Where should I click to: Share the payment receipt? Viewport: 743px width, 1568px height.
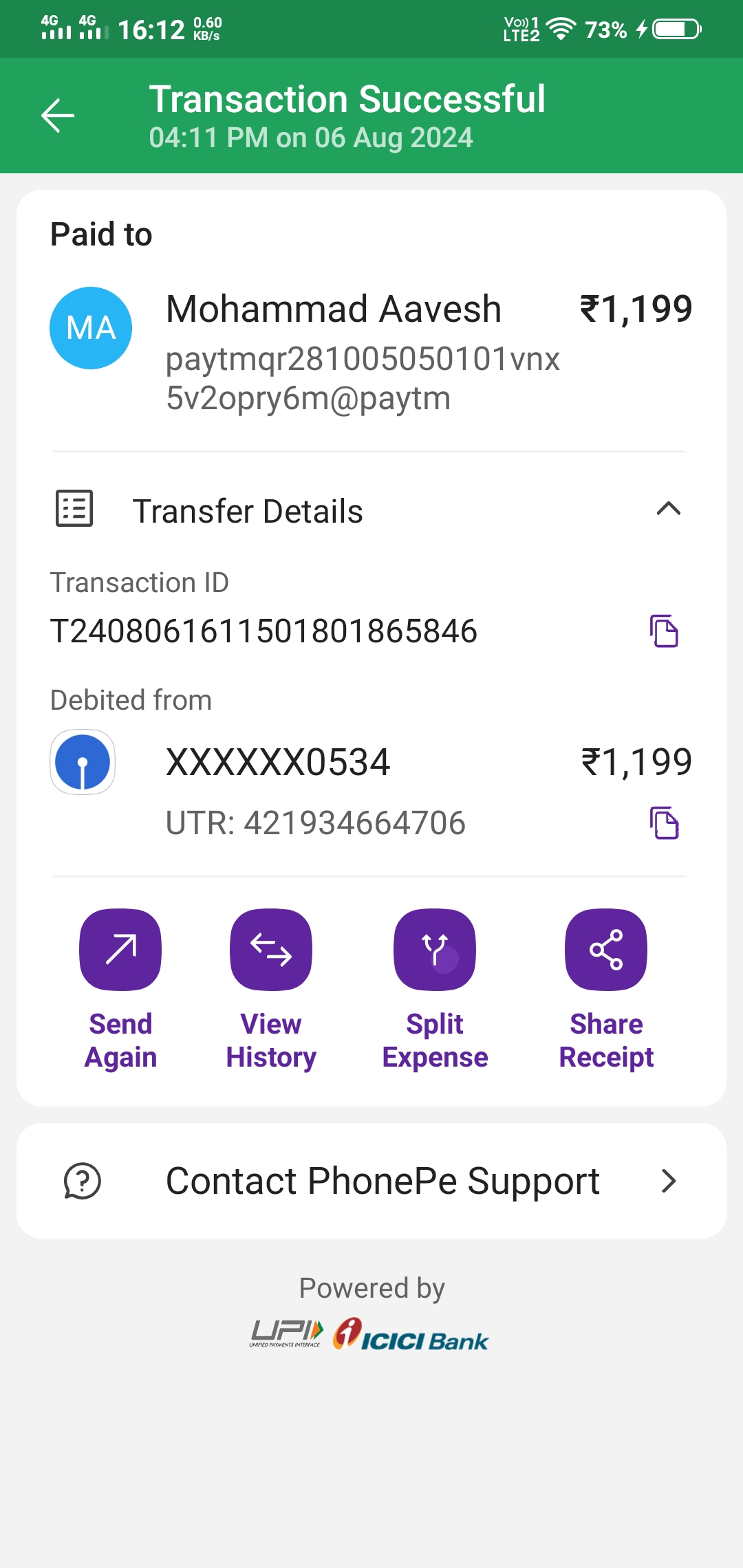click(x=606, y=950)
